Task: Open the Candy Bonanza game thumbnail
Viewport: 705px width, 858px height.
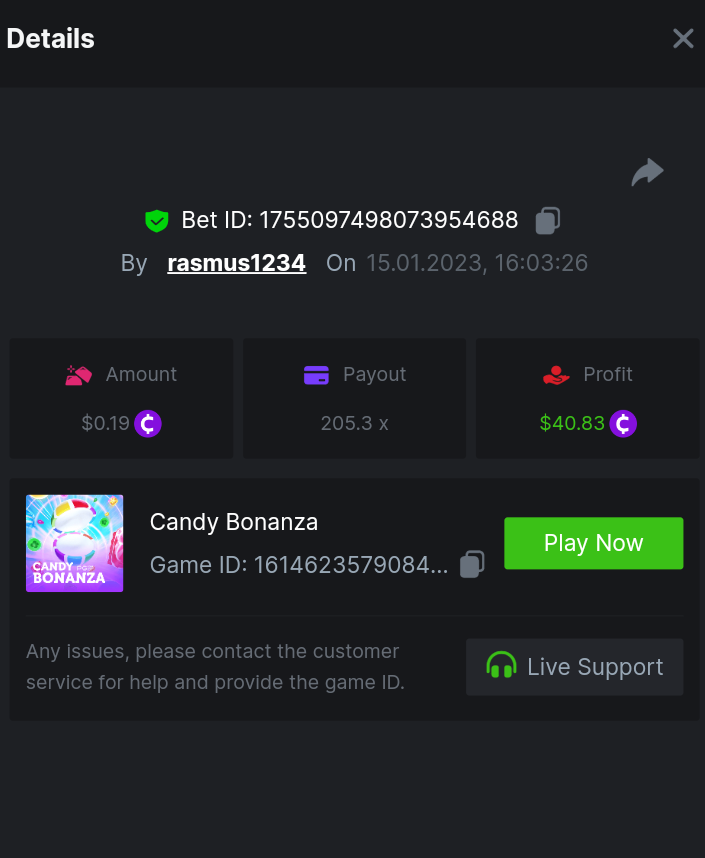Action: [75, 543]
